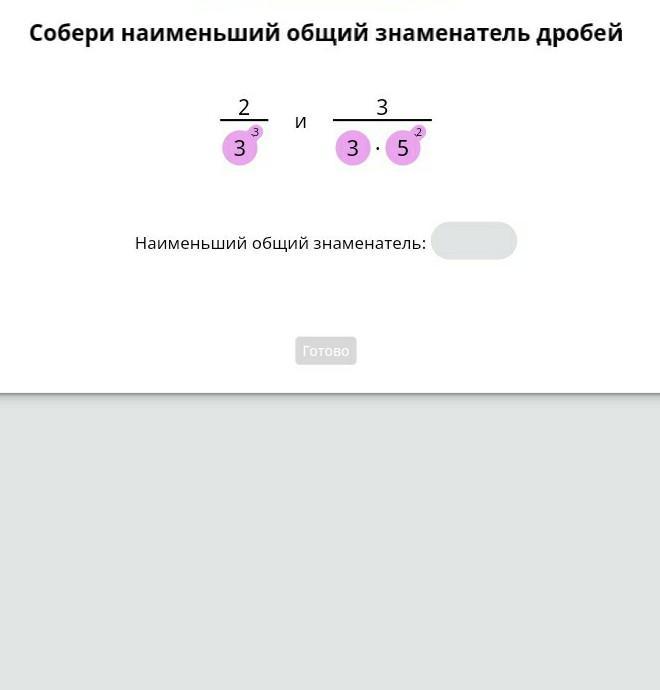Select the 5 squared factor
Image resolution: width=660 pixels, height=690 pixels.
coord(403,149)
